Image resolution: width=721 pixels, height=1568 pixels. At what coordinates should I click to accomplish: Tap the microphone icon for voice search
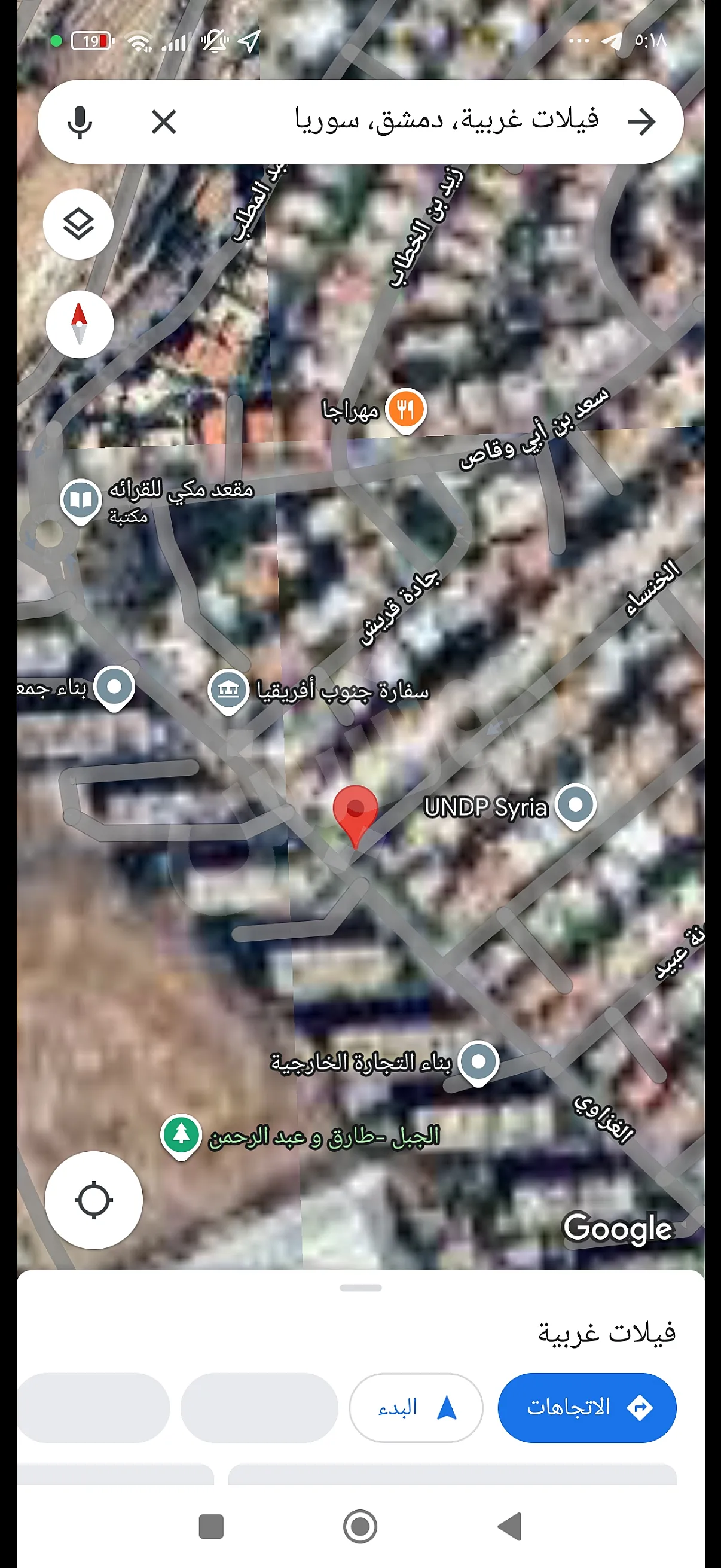tap(80, 121)
